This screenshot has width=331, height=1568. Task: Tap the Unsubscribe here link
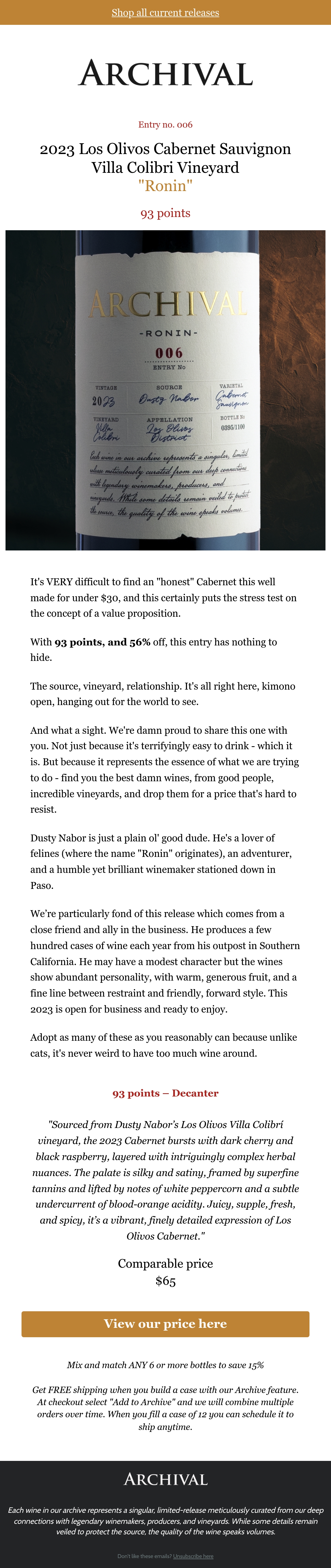click(193, 1556)
